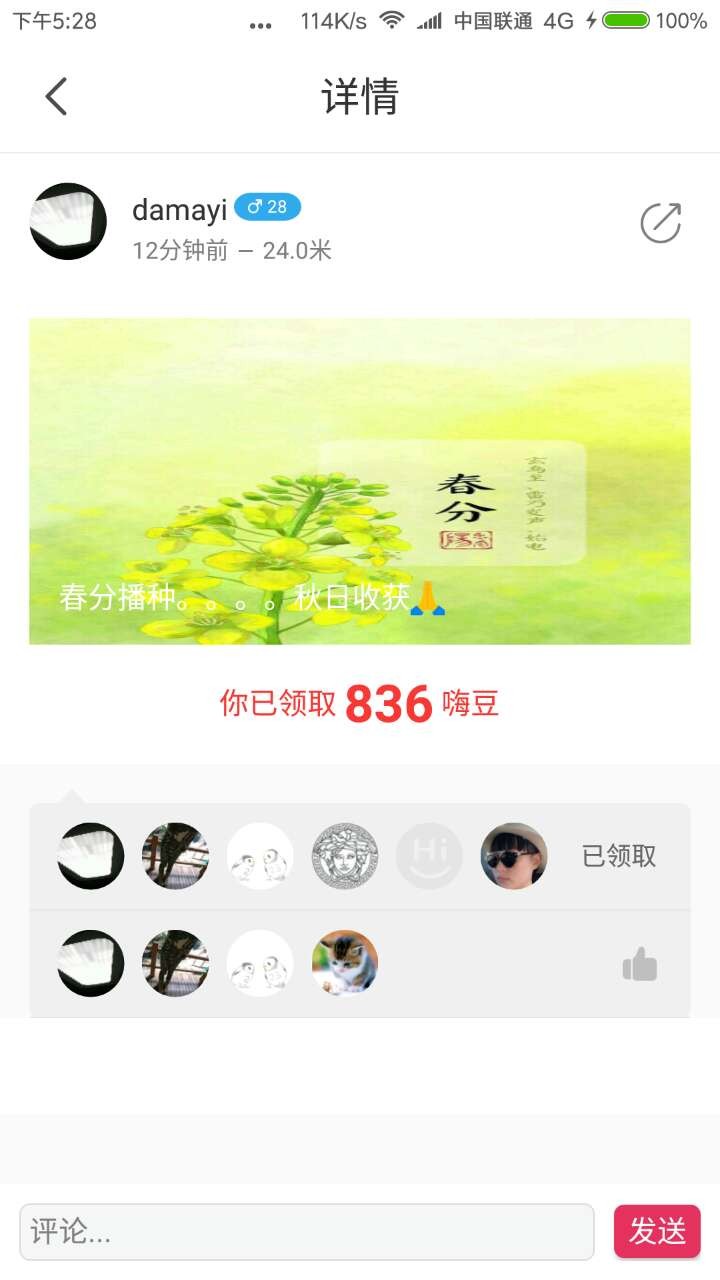The height and width of the screenshot is (1280, 720).
Task: Tap the 春分 rapeseed flower post image
Action: 359,480
